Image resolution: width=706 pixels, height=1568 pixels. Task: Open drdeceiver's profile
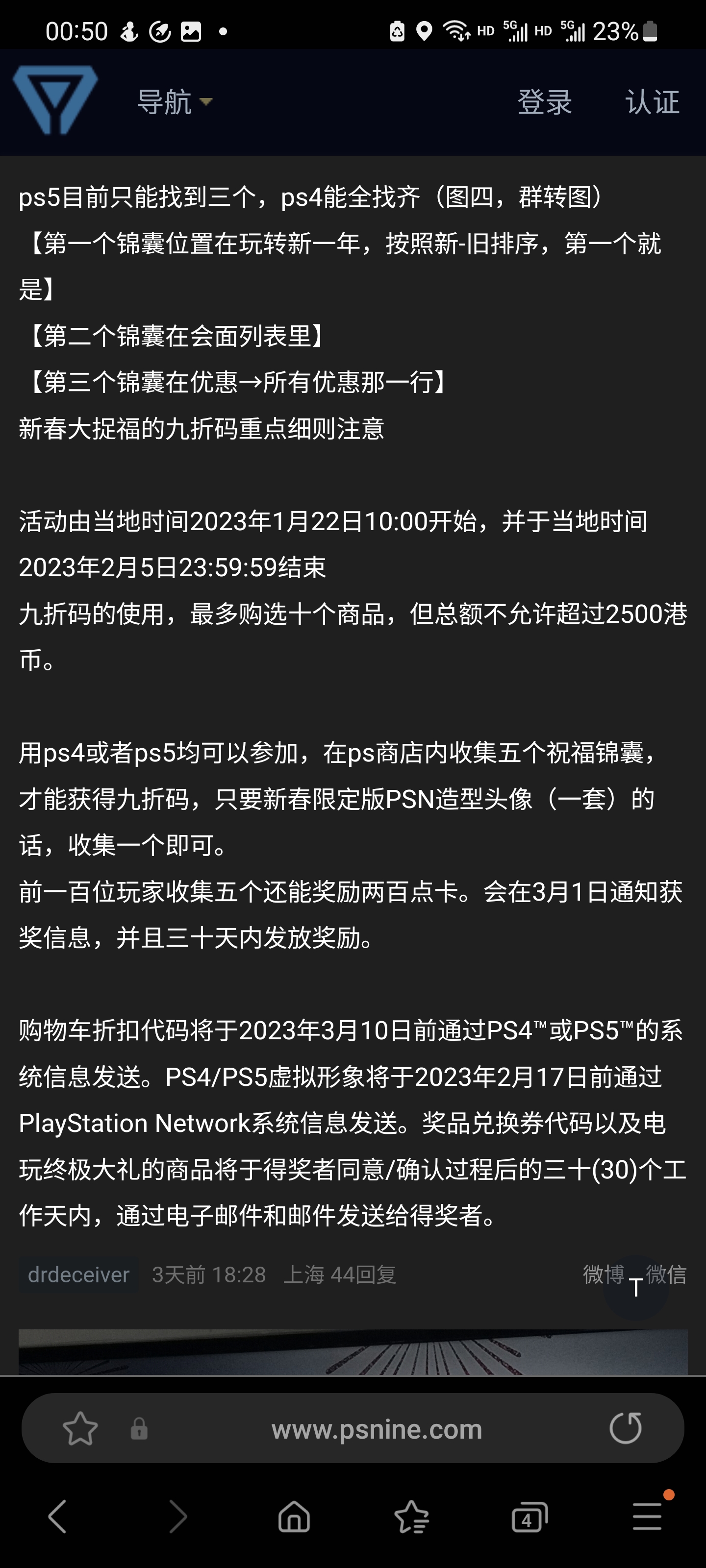78,1274
